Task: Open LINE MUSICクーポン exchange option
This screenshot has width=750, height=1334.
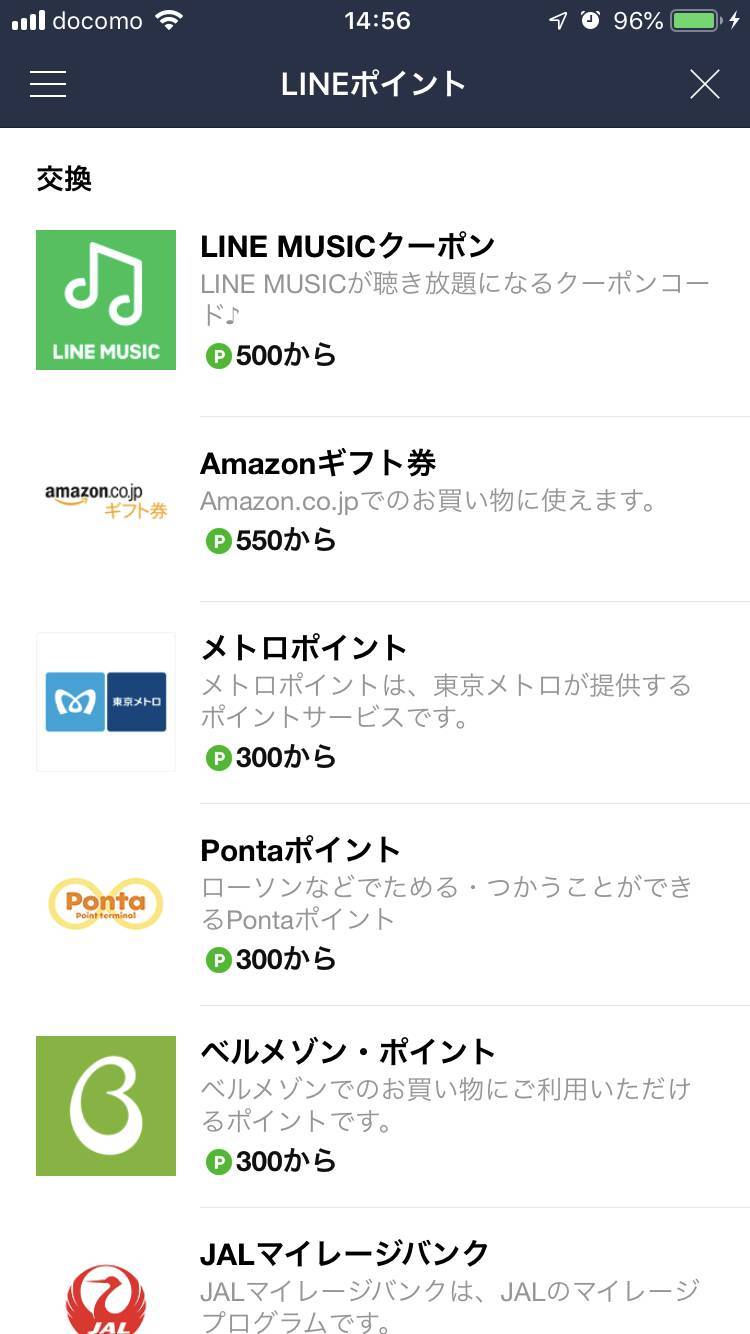Action: [x=375, y=301]
